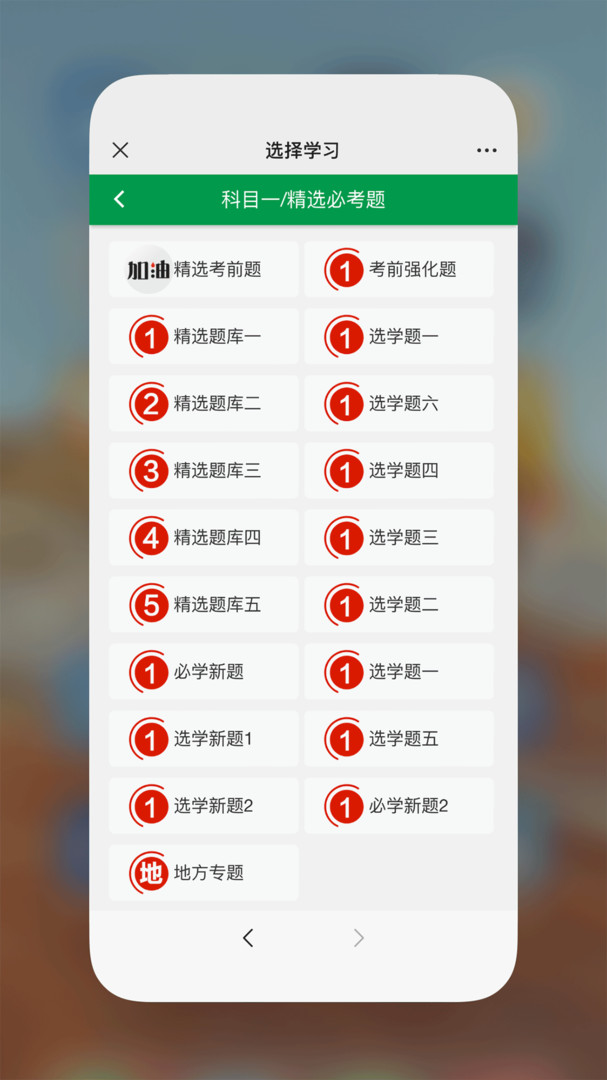
Task: Open 选学题五
Action: tap(399, 738)
